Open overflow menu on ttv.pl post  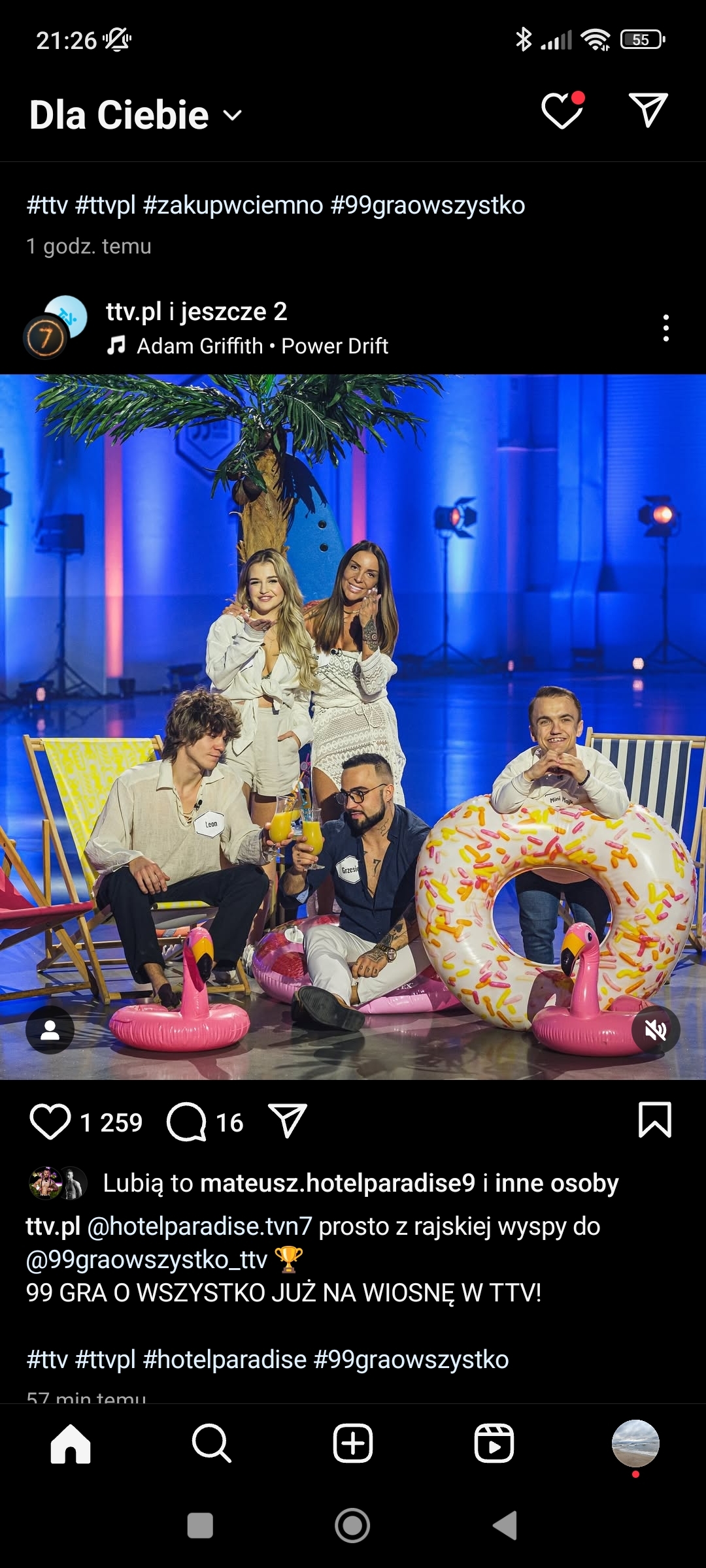pos(665,328)
